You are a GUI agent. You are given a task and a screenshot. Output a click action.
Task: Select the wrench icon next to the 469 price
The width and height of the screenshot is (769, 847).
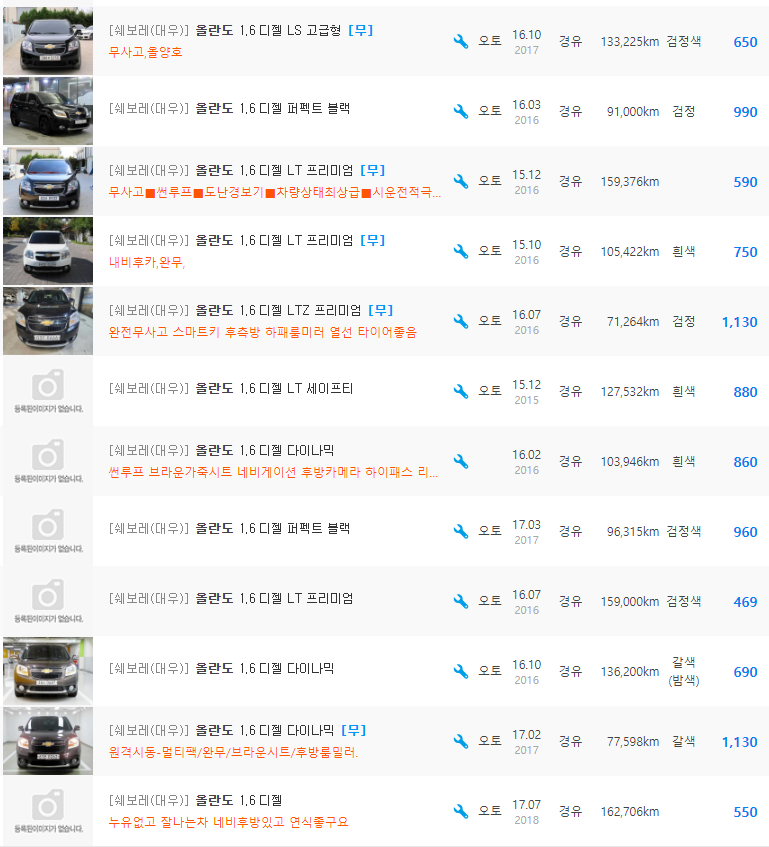tap(461, 601)
